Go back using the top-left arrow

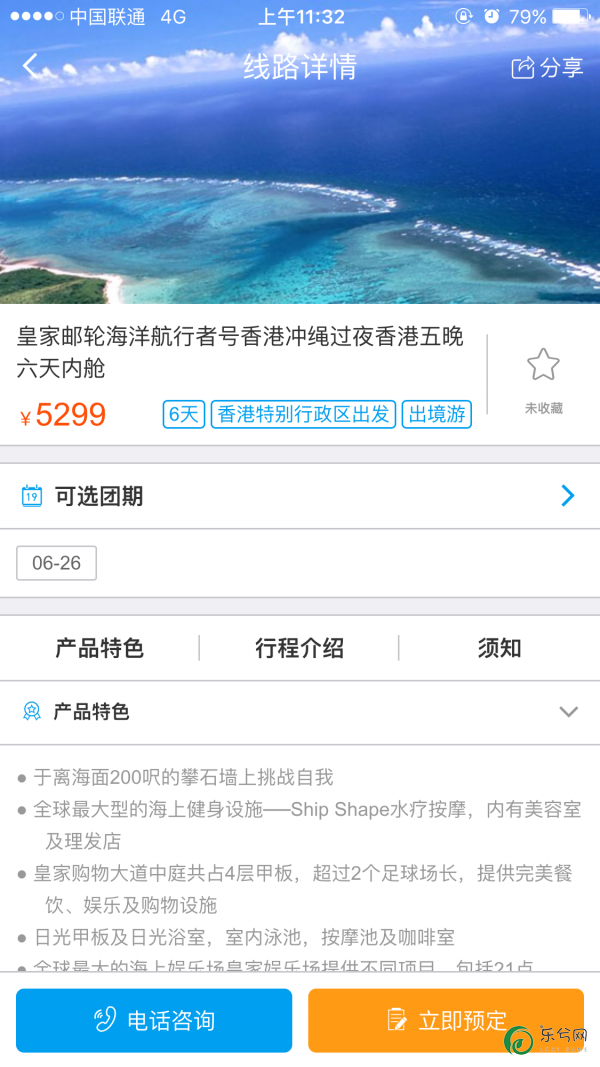[x=31, y=67]
